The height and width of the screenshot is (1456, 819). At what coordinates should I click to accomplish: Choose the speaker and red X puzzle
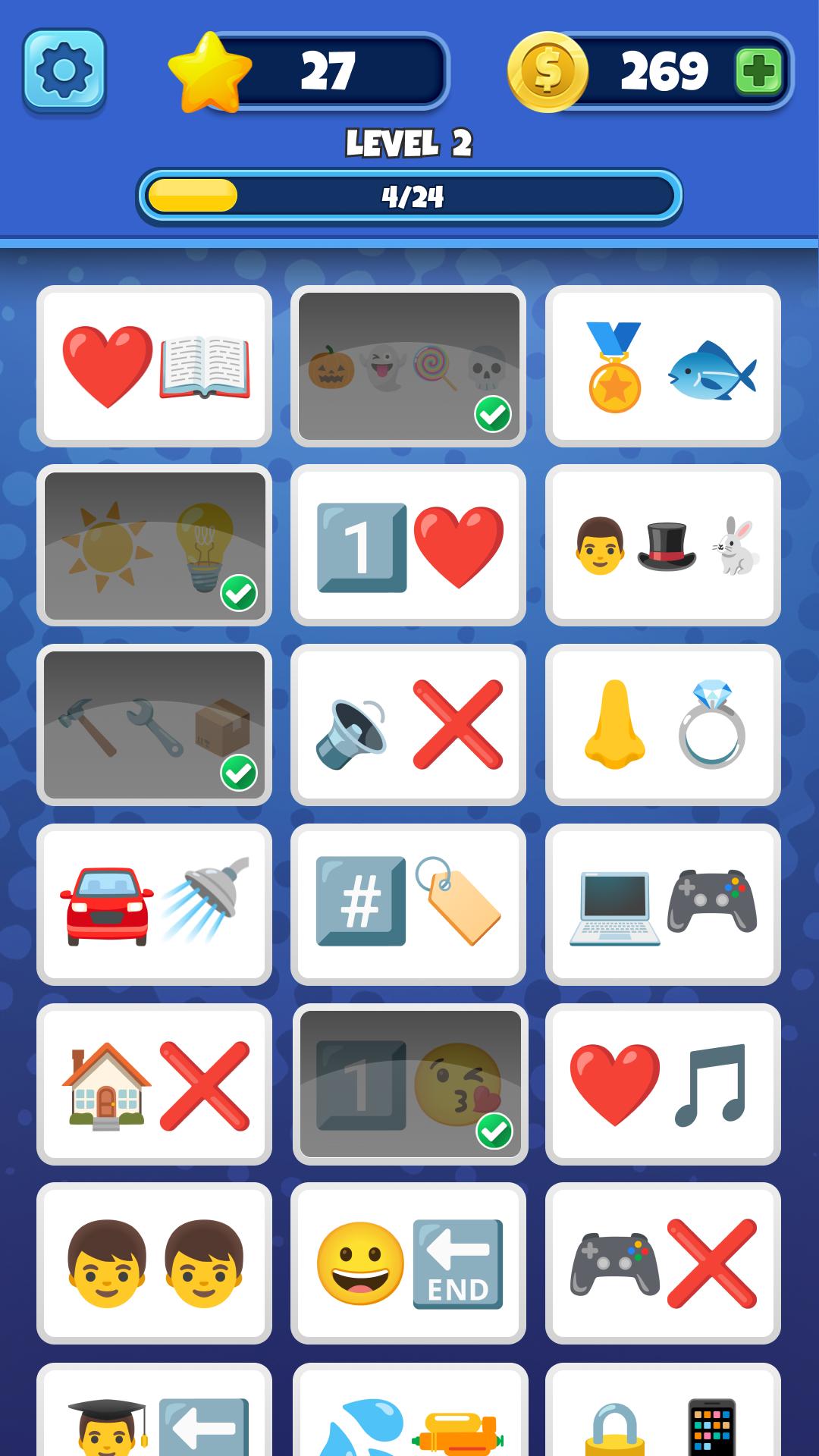coord(409,725)
